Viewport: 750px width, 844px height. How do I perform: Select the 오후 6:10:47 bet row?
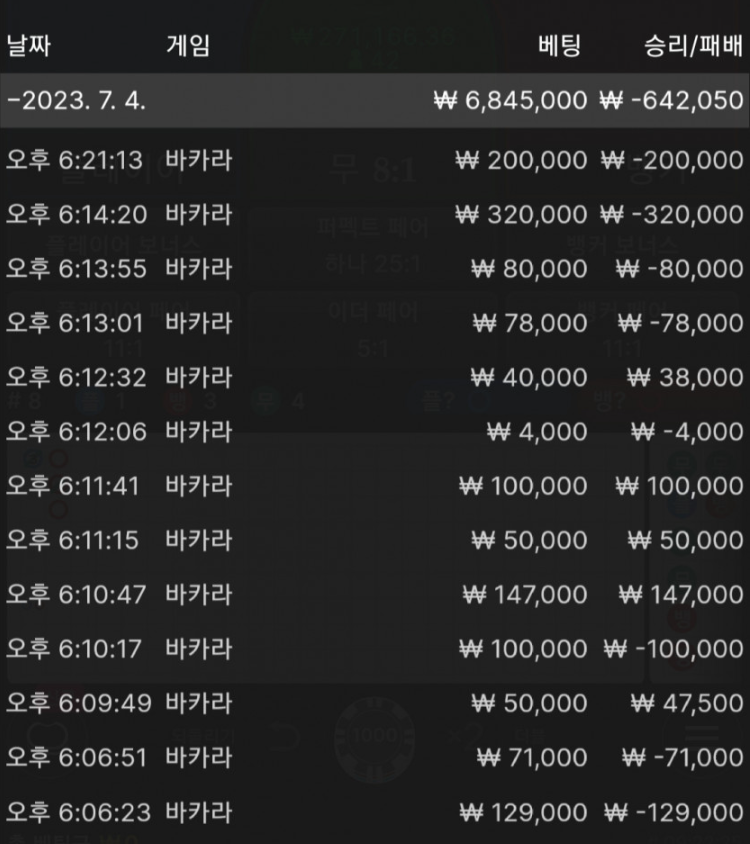(x=375, y=594)
